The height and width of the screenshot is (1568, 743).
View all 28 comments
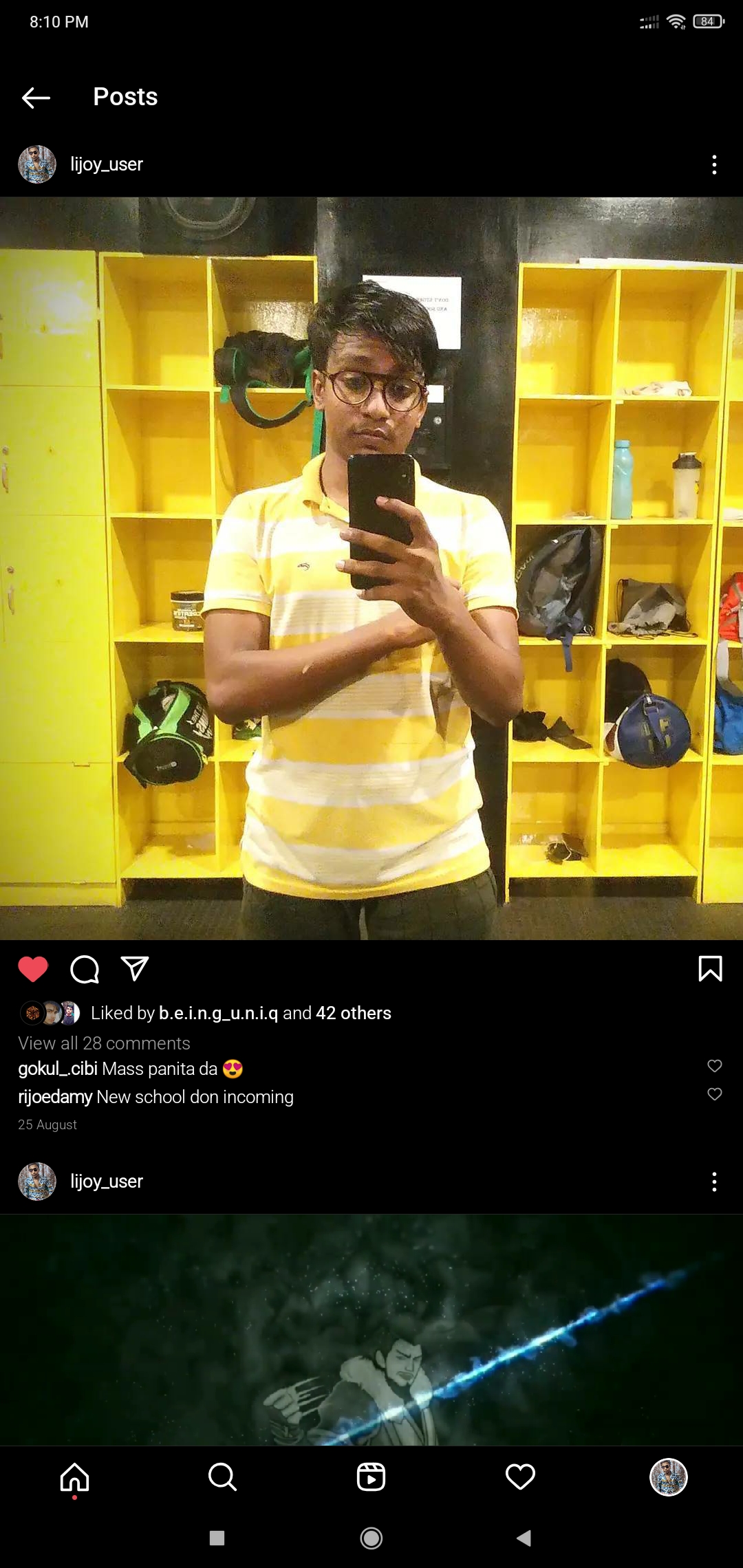click(104, 1043)
